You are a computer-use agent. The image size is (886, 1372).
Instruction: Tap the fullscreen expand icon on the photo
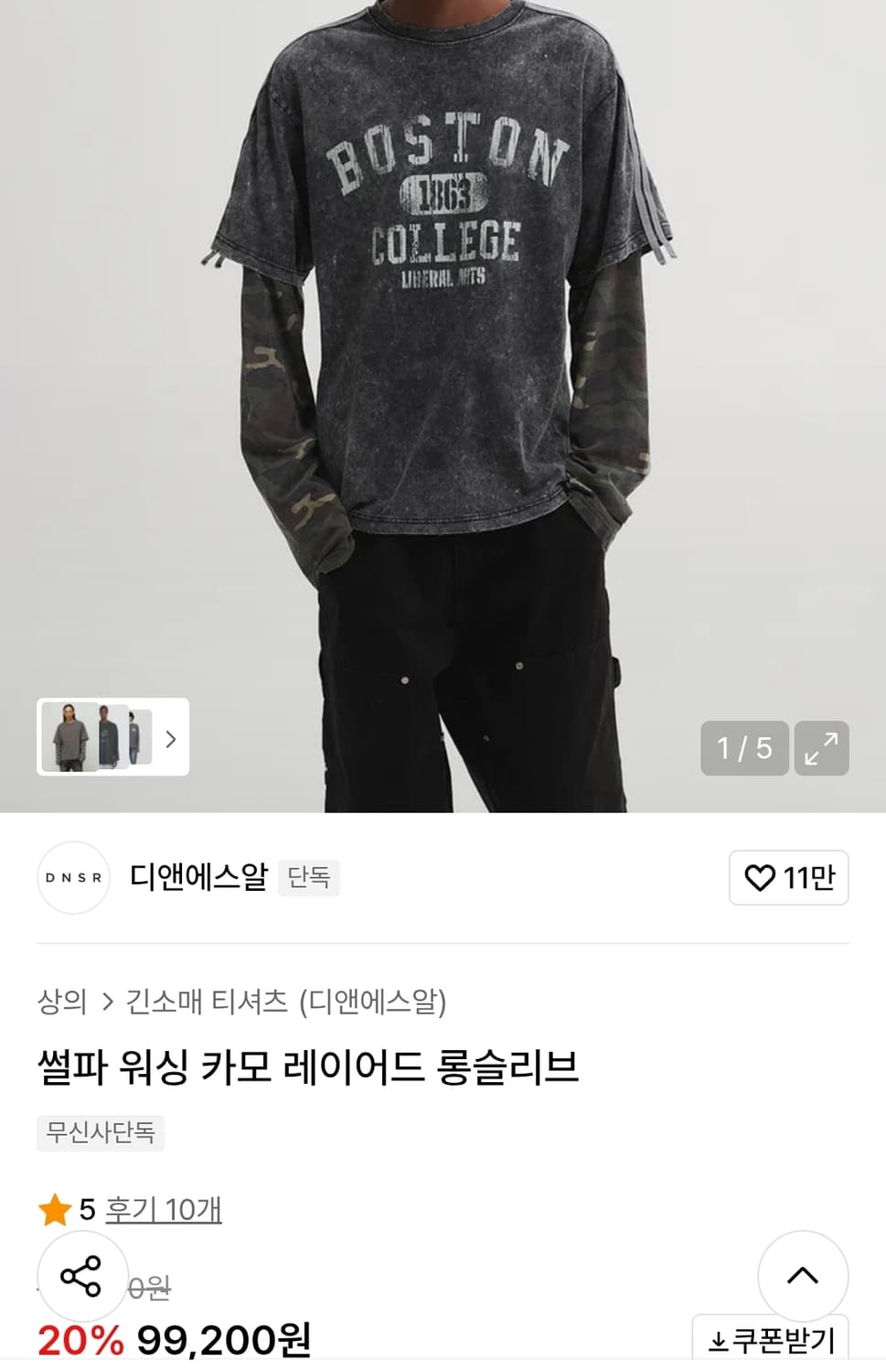[822, 748]
